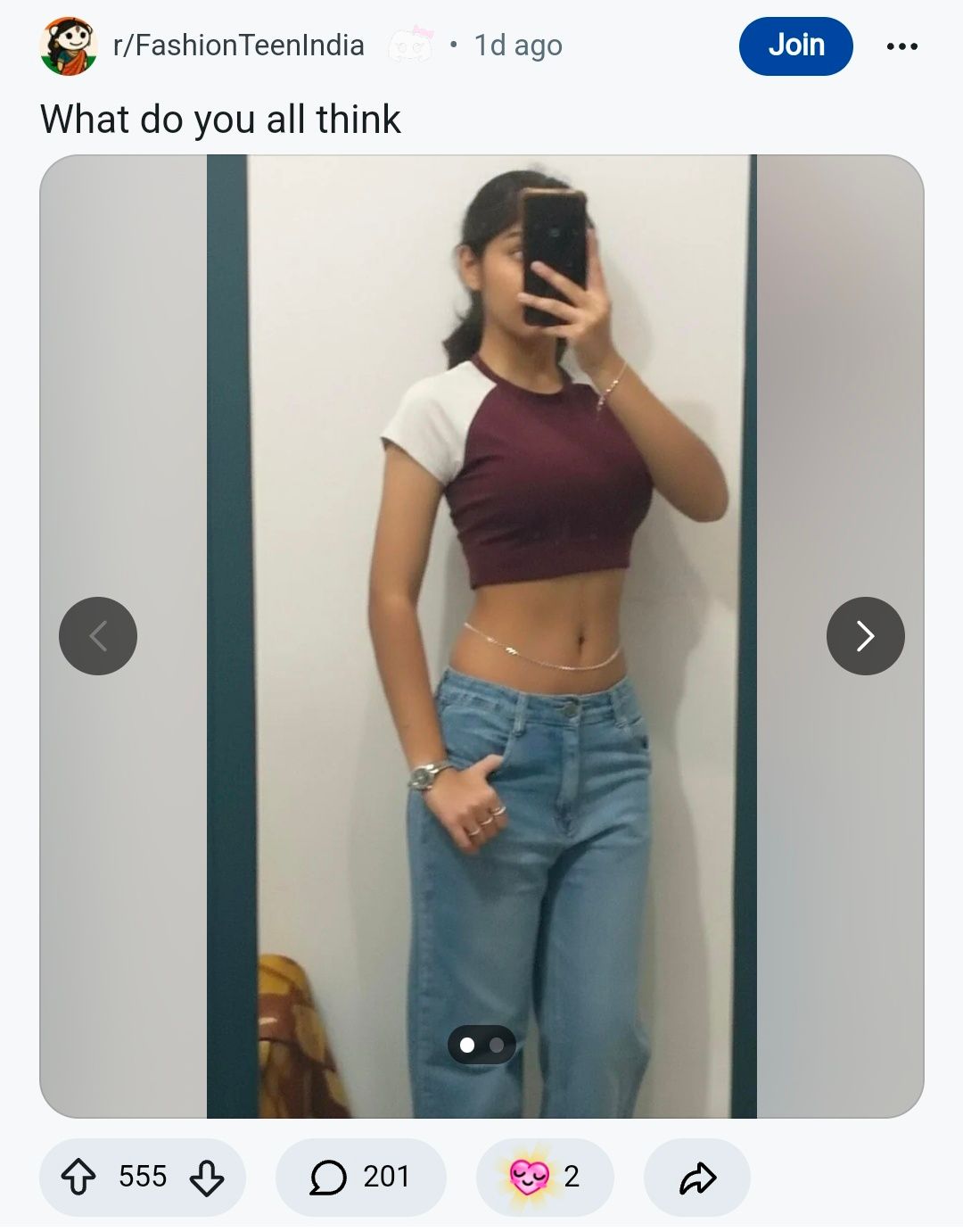Join the r/FashionTeenIndia community

[795, 45]
